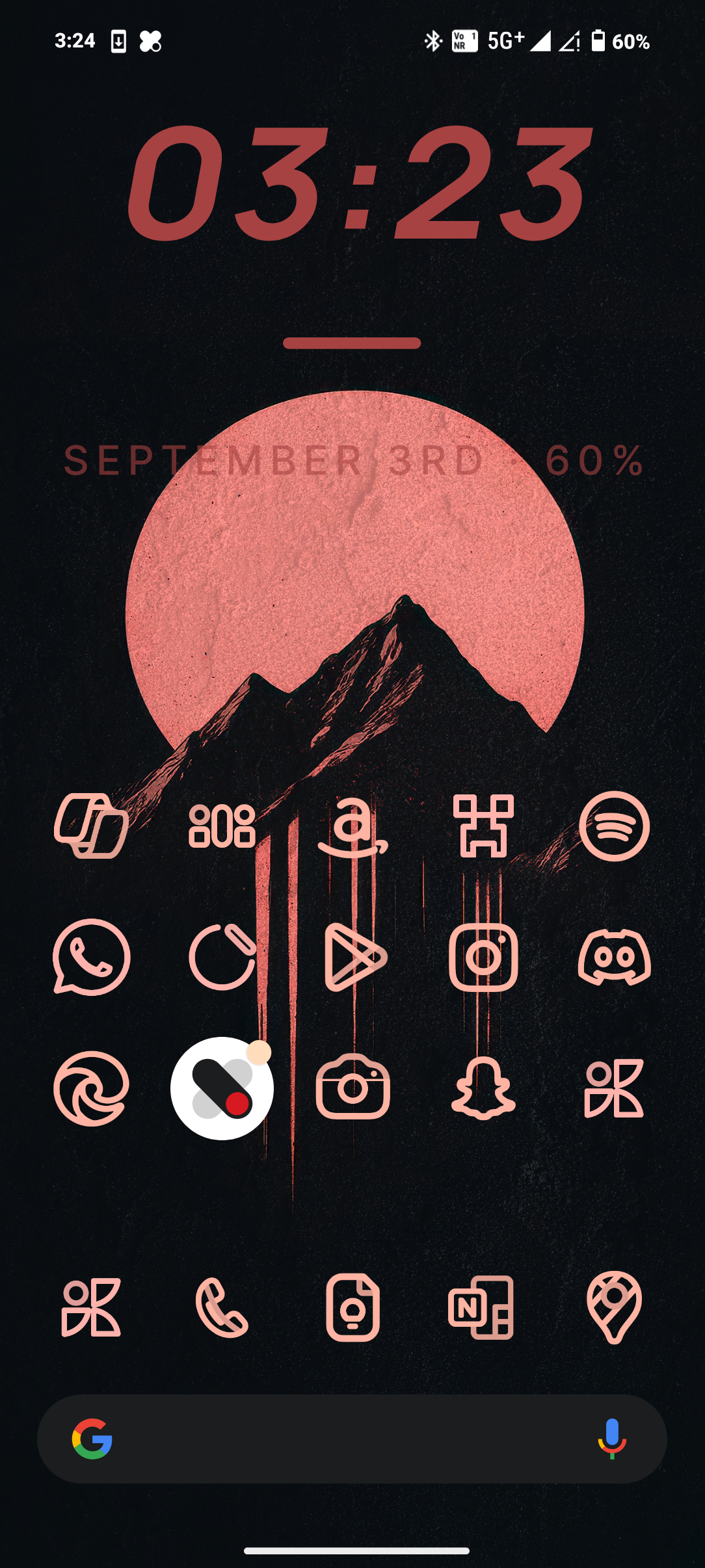Open Google Maps
The height and width of the screenshot is (1568, 705).
614,1307
